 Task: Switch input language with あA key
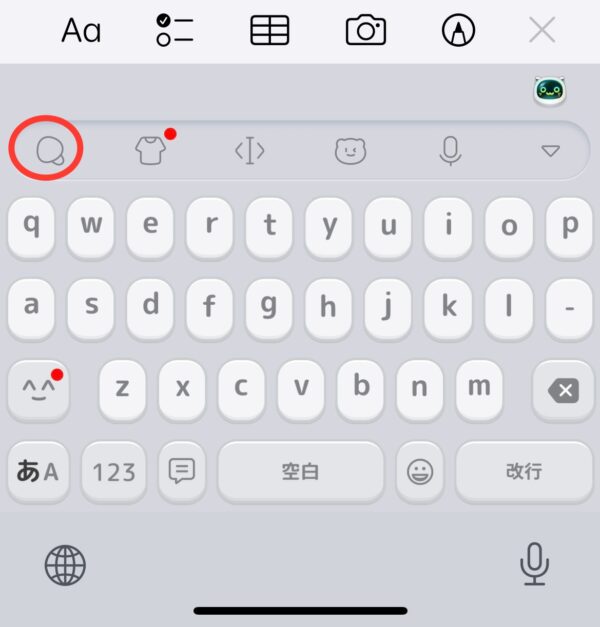38,471
